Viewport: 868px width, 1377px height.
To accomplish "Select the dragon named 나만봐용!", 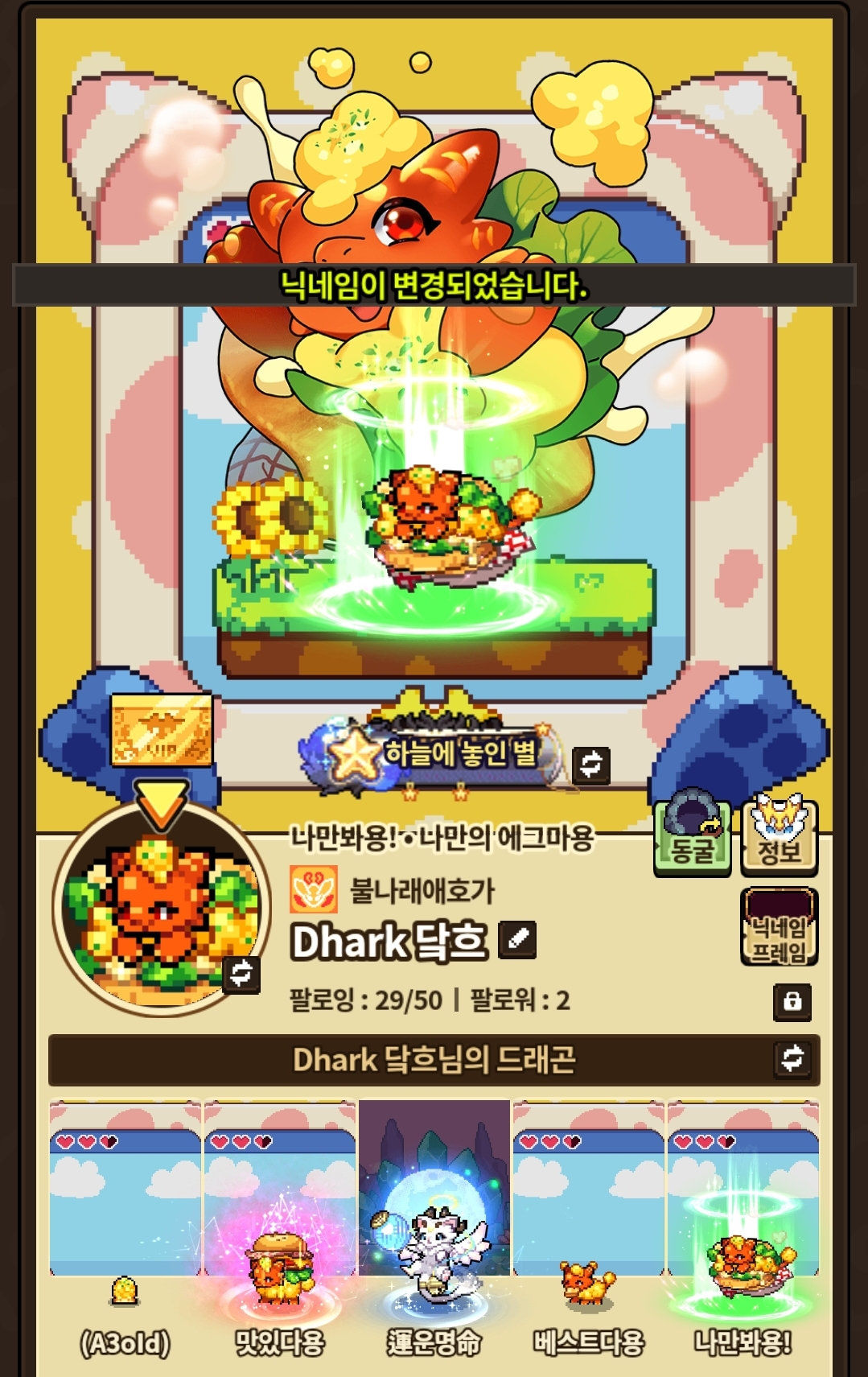I will [743, 1231].
